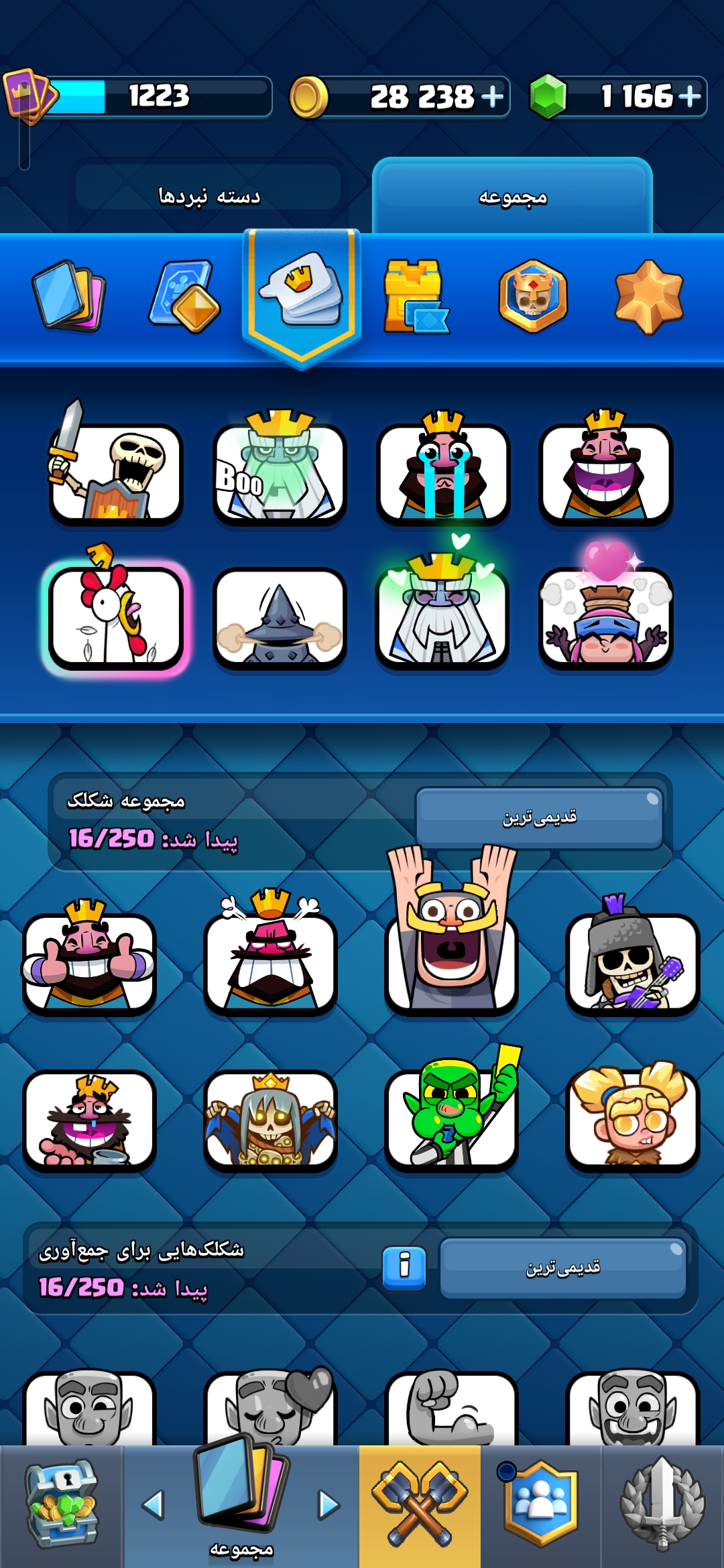
Task: Add more gold with the plus button
Action: point(492,96)
